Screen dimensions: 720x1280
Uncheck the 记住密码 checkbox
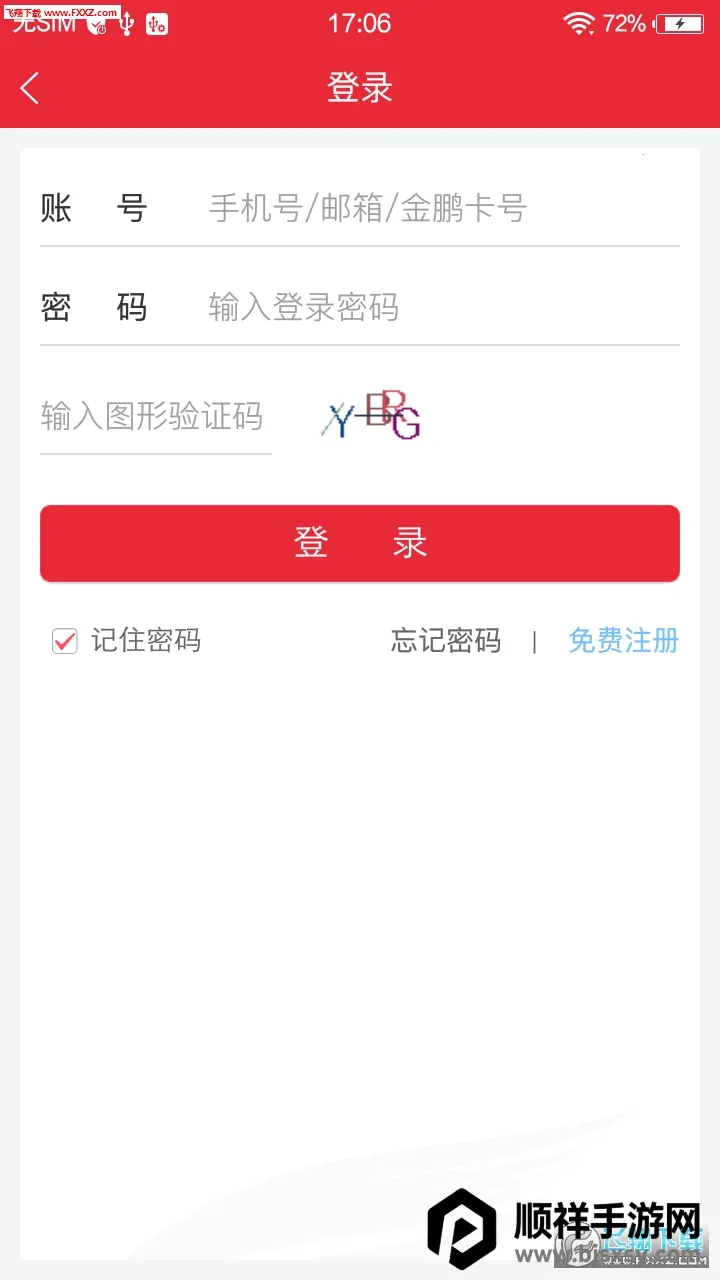(x=65, y=641)
